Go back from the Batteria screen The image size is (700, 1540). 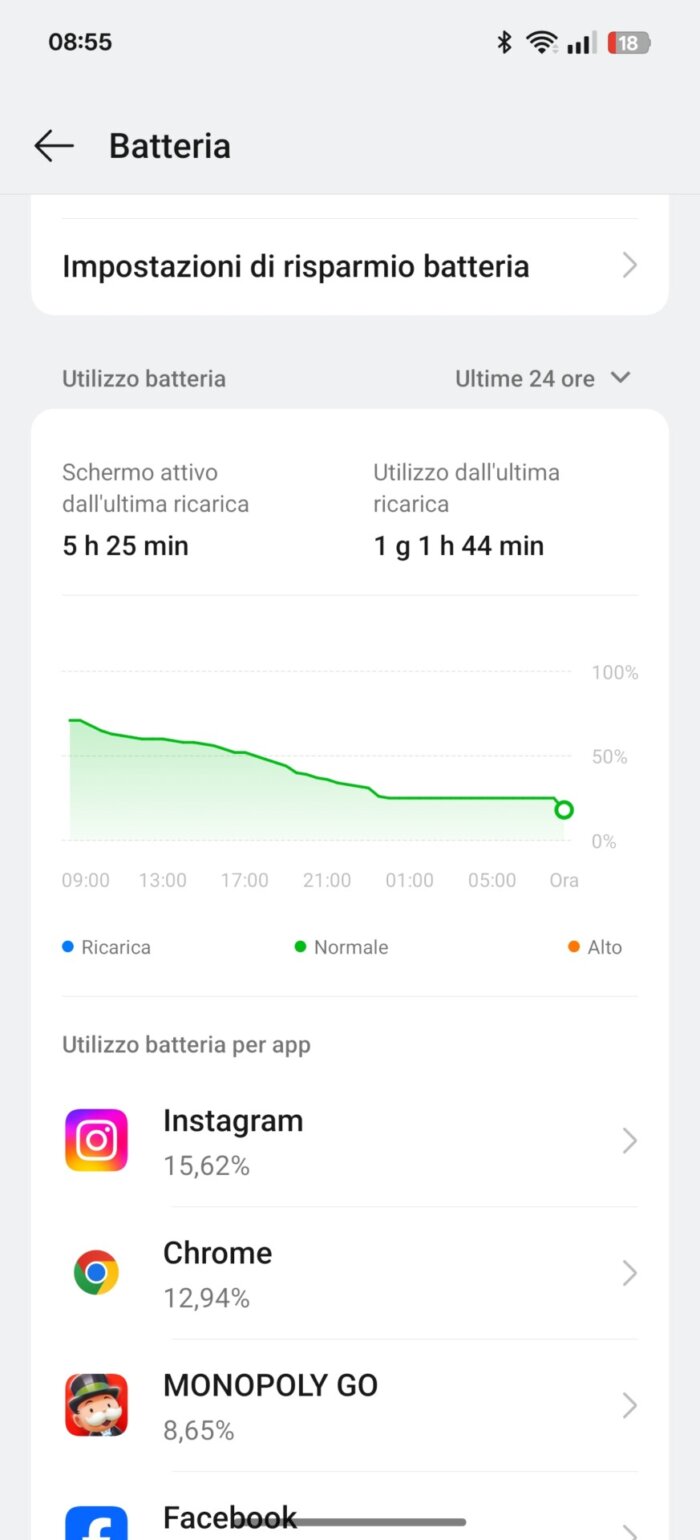pyautogui.click(x=54, y=146)
